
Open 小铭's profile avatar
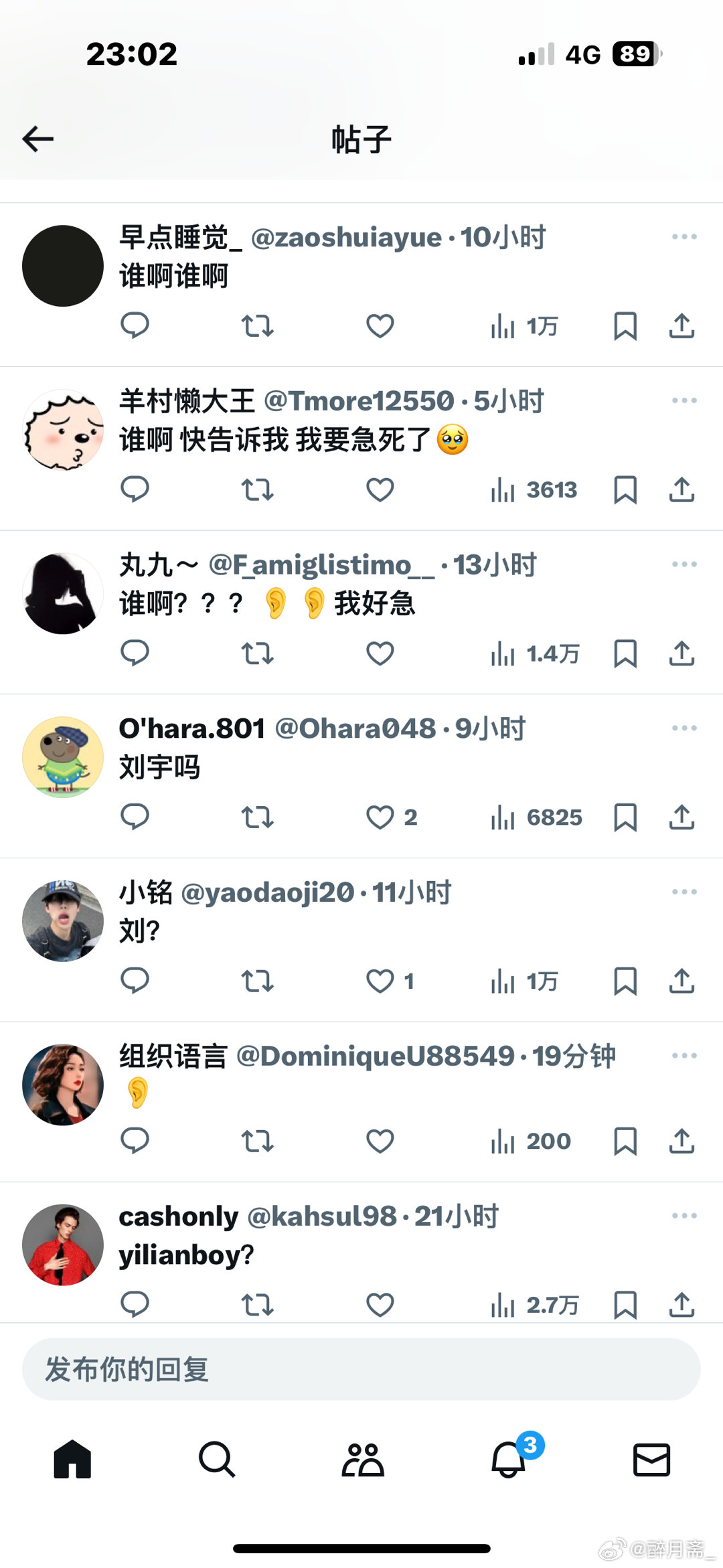[63, 921]
